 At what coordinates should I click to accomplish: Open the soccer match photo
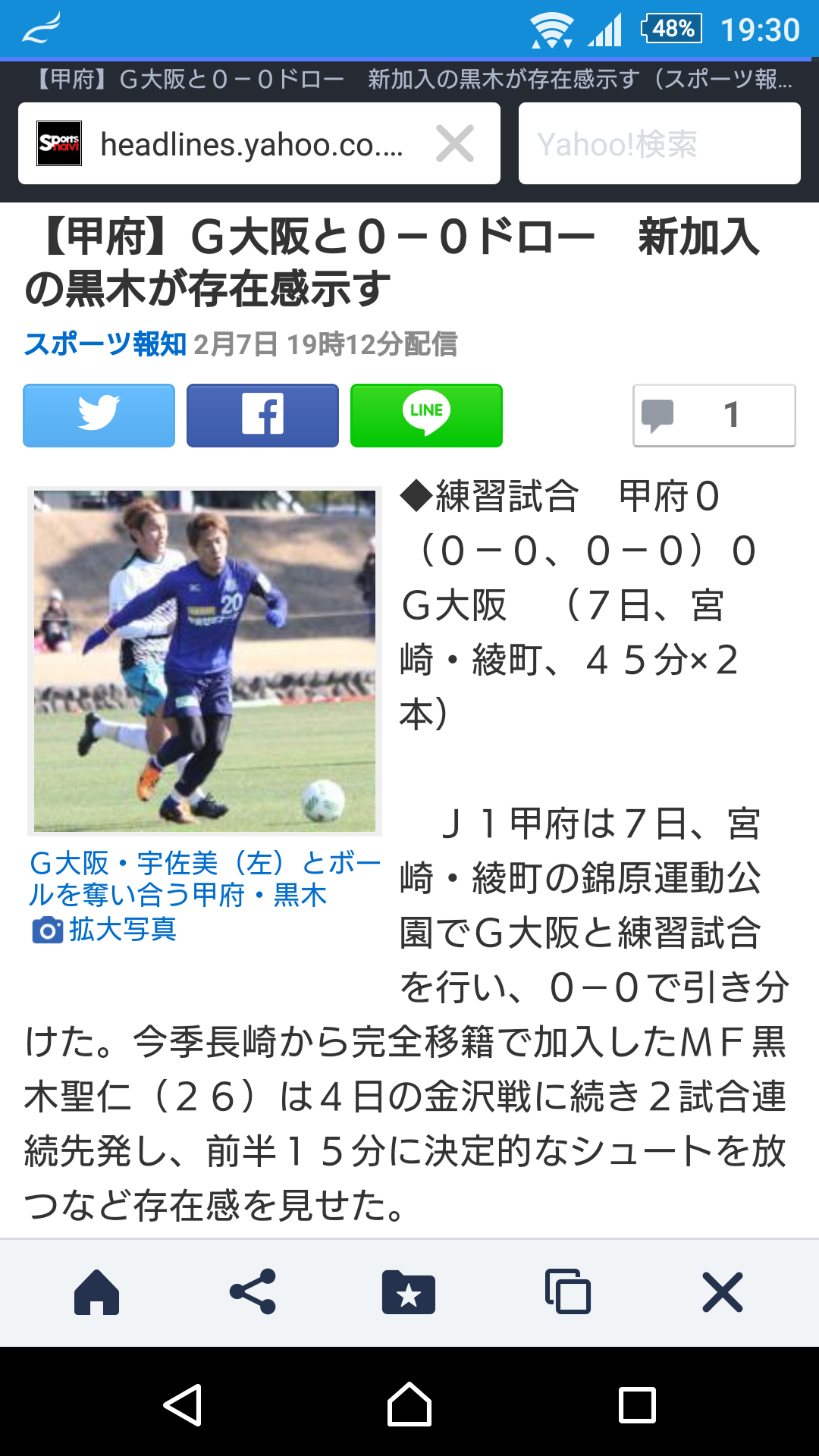pos(205,661)
